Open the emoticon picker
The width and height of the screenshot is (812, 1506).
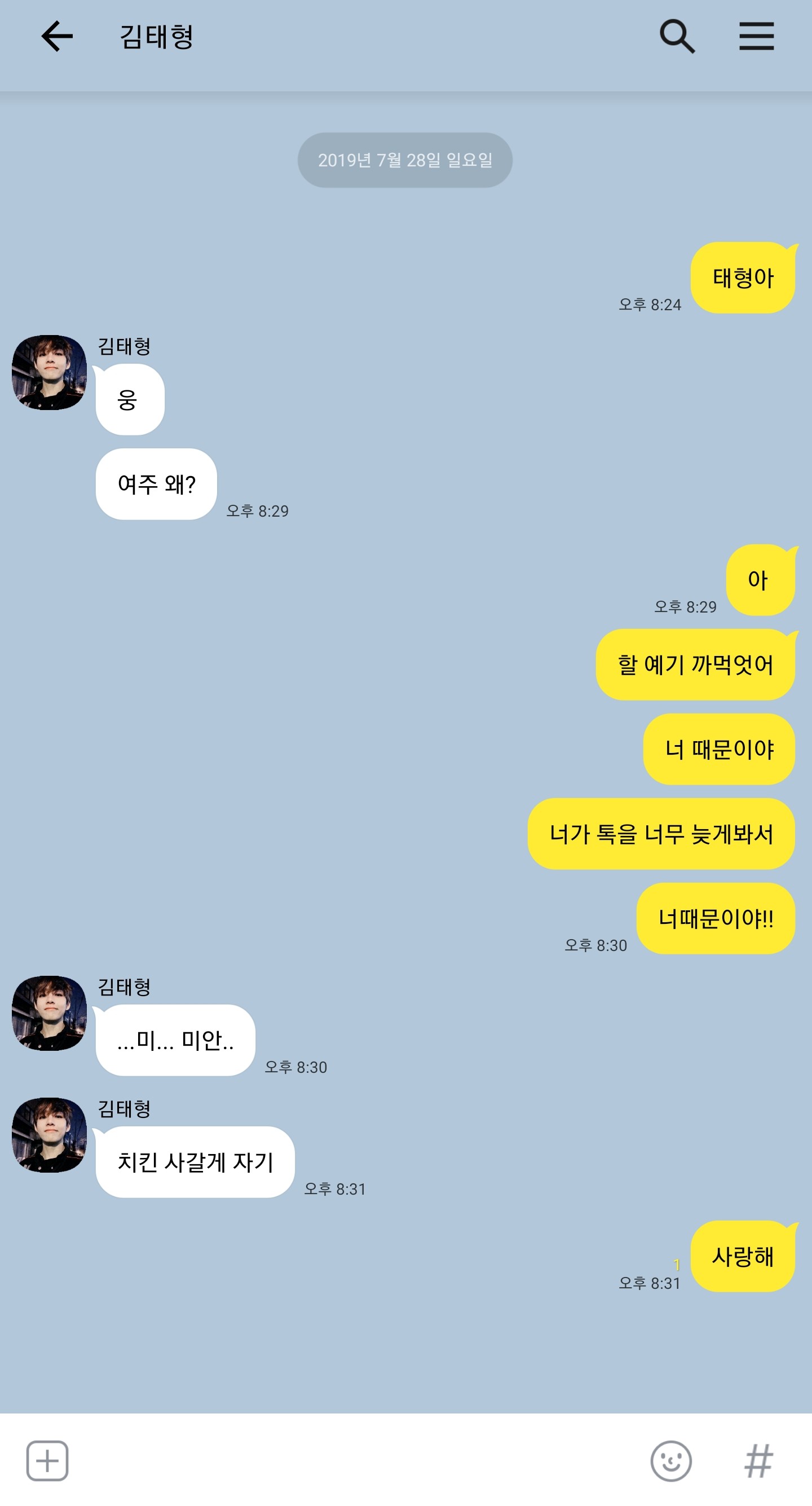pyautogui.click(x=670, y=1461)
